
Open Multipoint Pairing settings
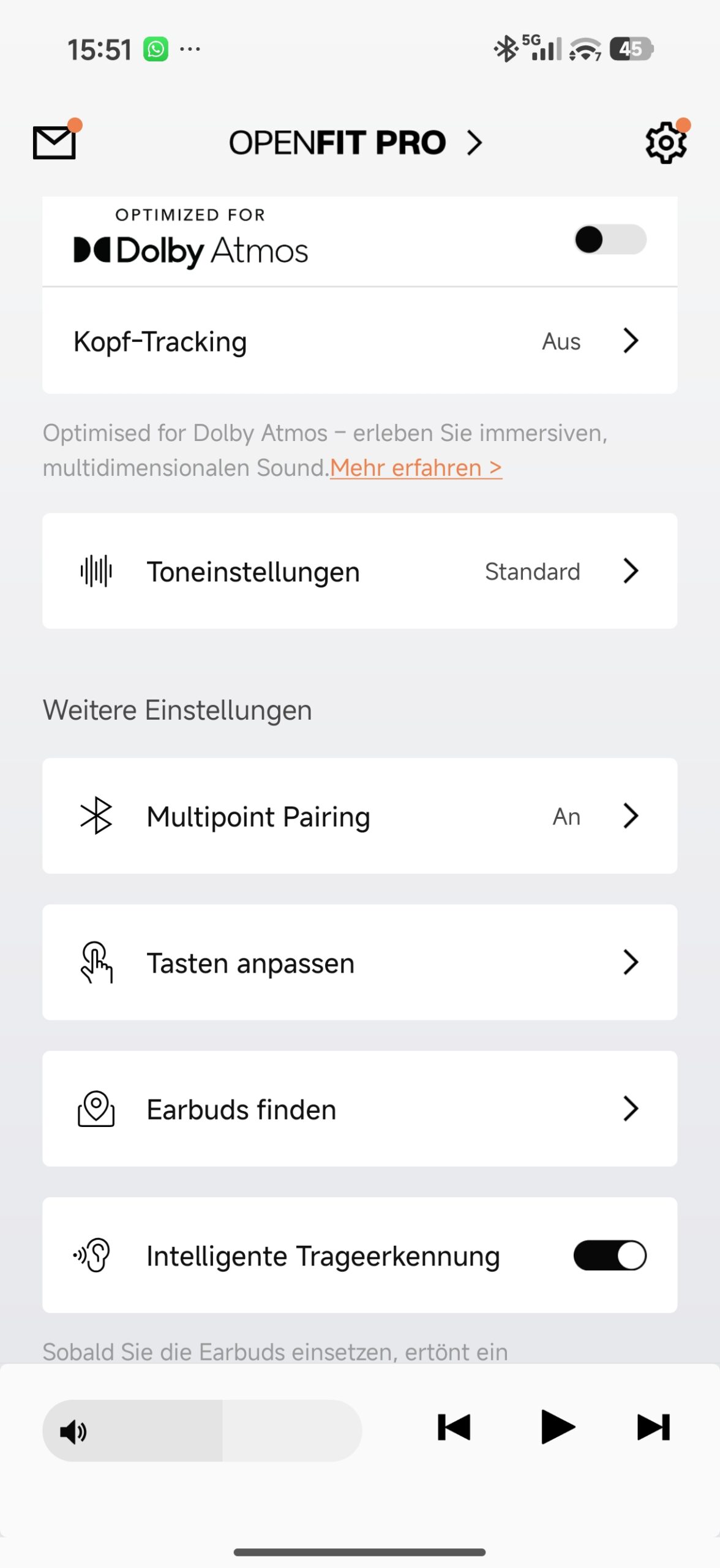pos(359,816)
